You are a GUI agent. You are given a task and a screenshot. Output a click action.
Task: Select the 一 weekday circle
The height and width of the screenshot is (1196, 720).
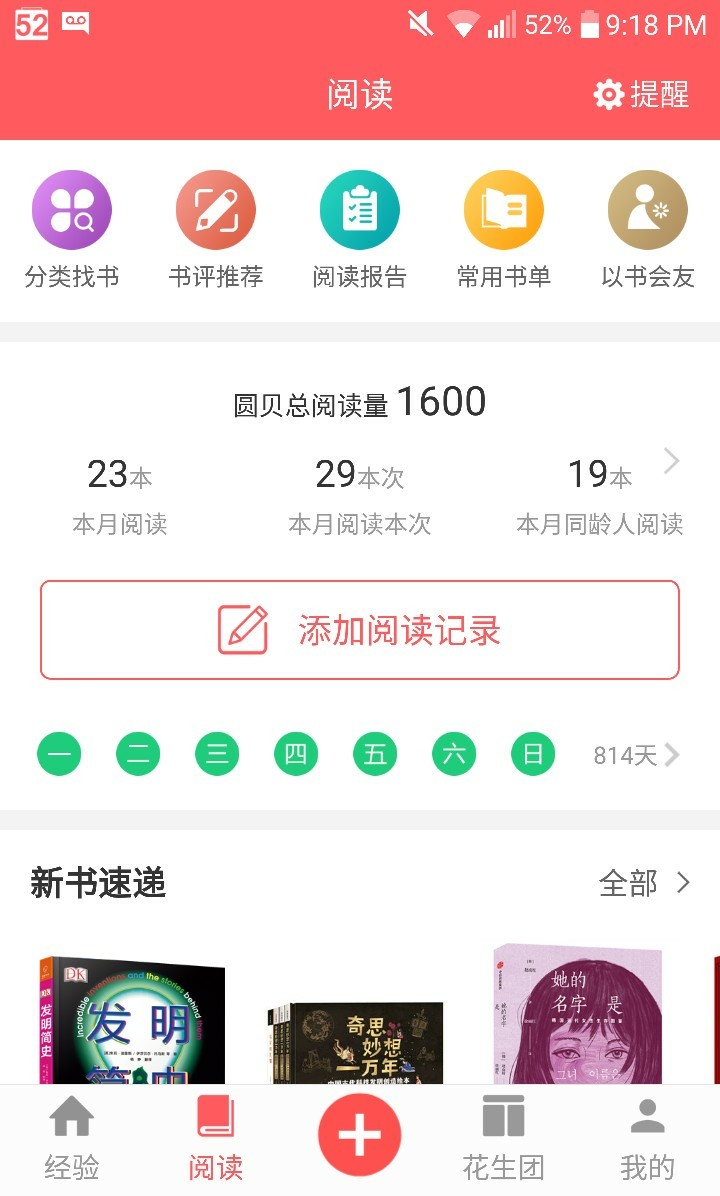coord(59,754)
